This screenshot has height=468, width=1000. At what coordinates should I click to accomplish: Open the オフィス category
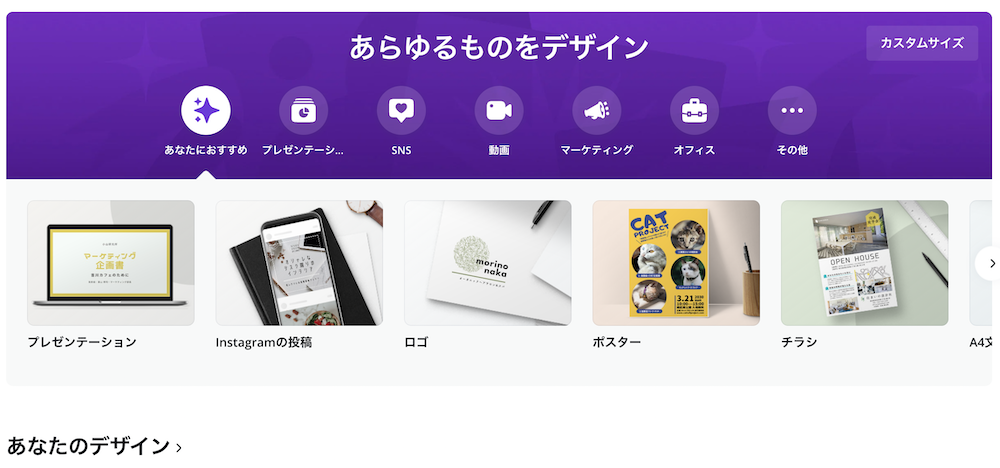pos(694,111)
